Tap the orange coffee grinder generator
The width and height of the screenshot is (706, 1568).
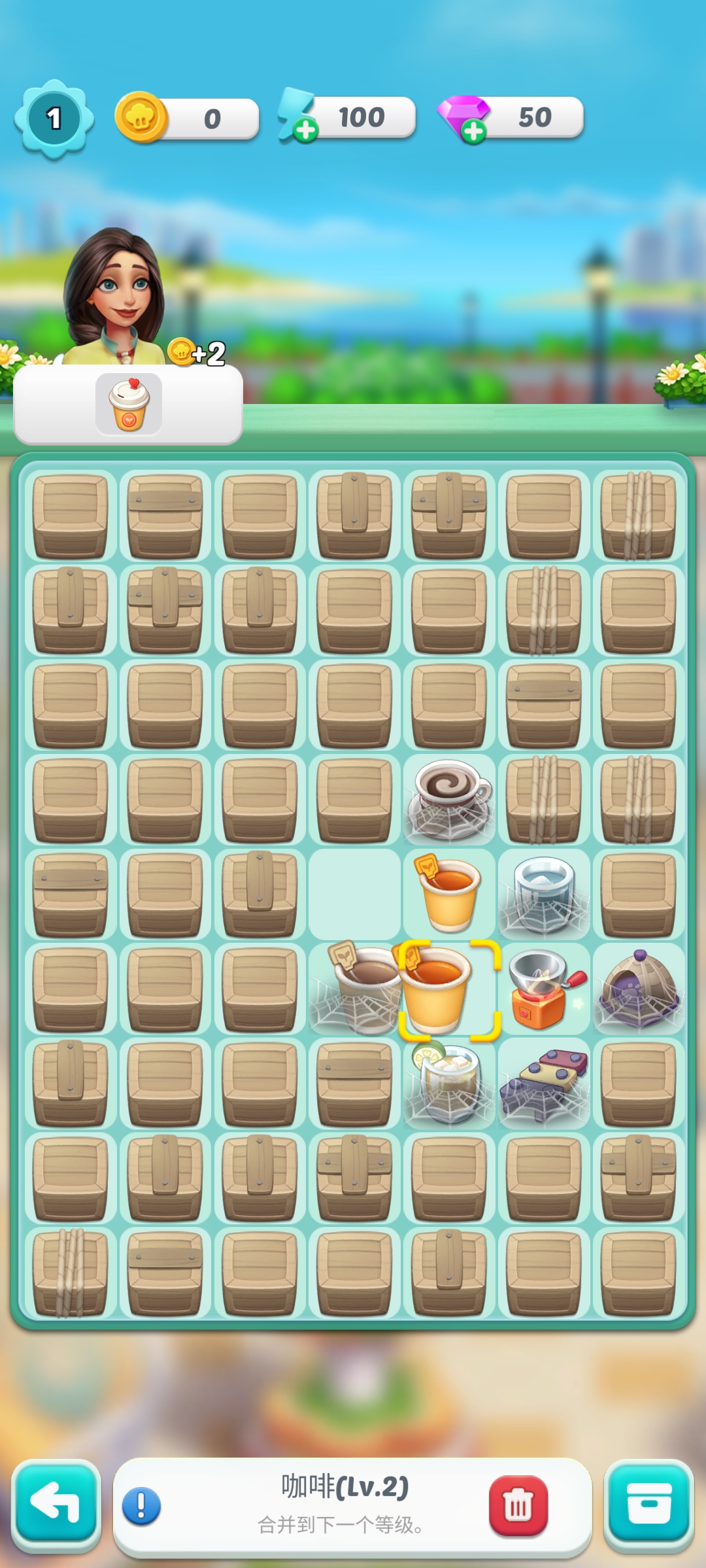(x=543, y=990)
